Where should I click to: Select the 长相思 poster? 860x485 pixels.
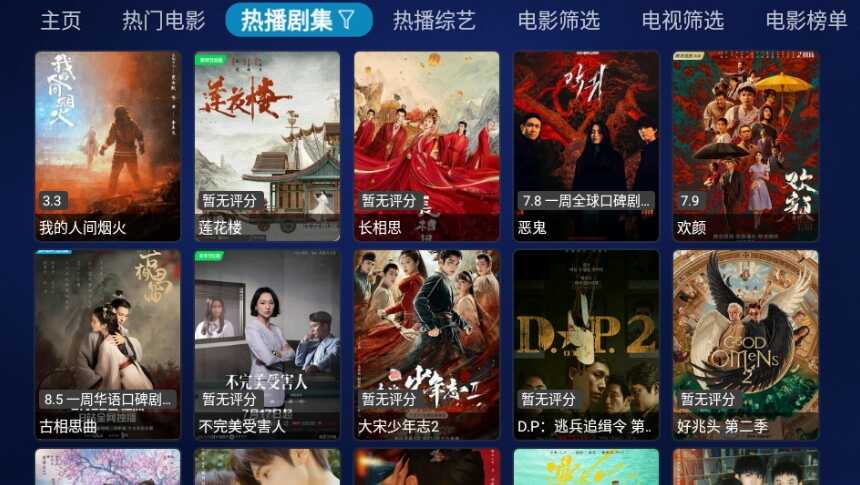pyautogui.click(x=427, y=146)
